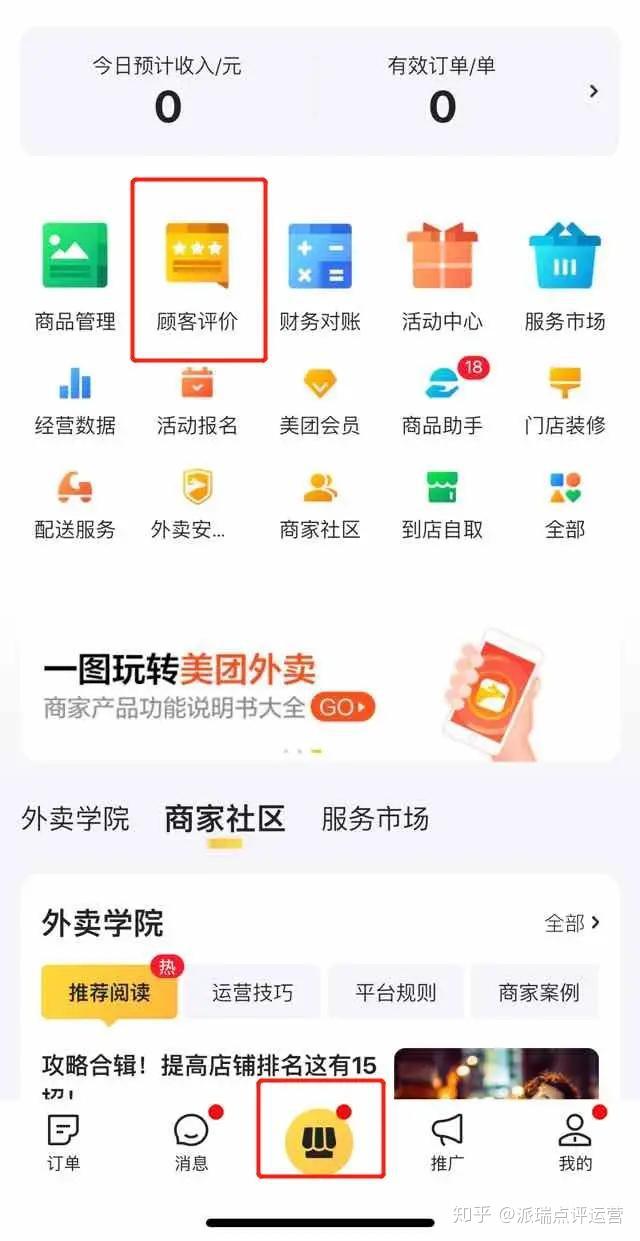Select 平台规则 chip
This screenshot has width=640, height=1241.
396,992
